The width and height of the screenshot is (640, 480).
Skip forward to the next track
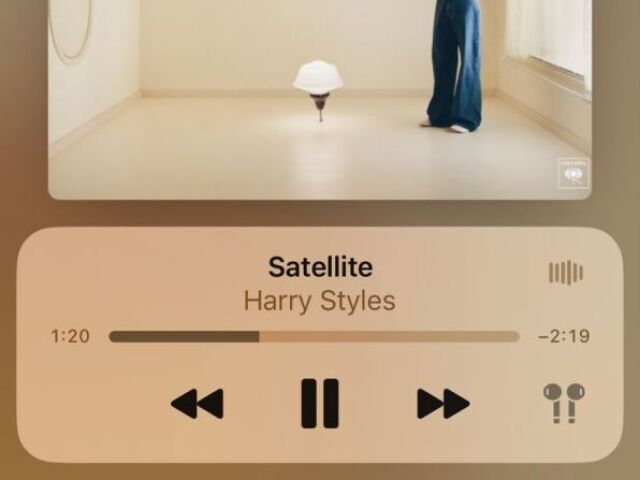[443, 404]
